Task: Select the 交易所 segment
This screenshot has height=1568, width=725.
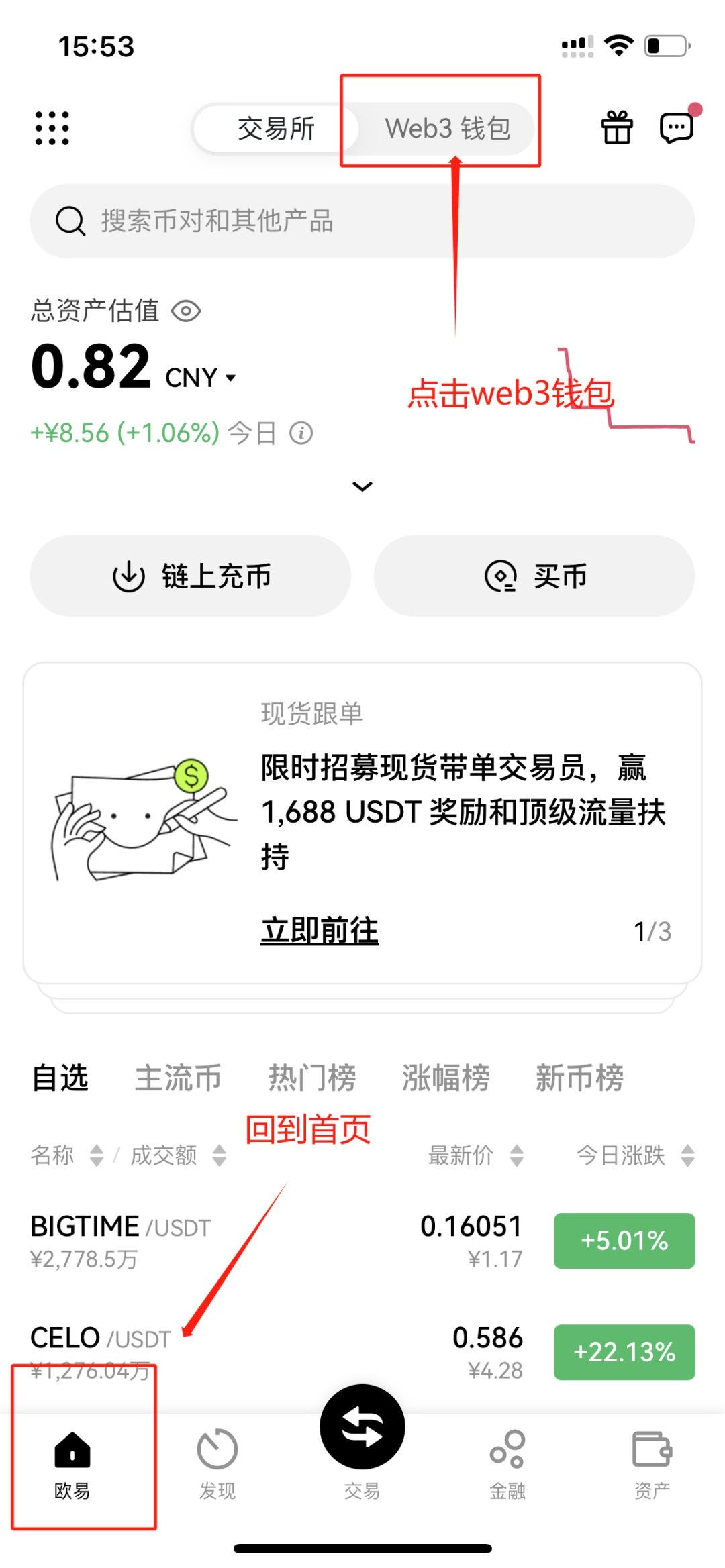Action: pyautogui.click(x=276, y=128)
